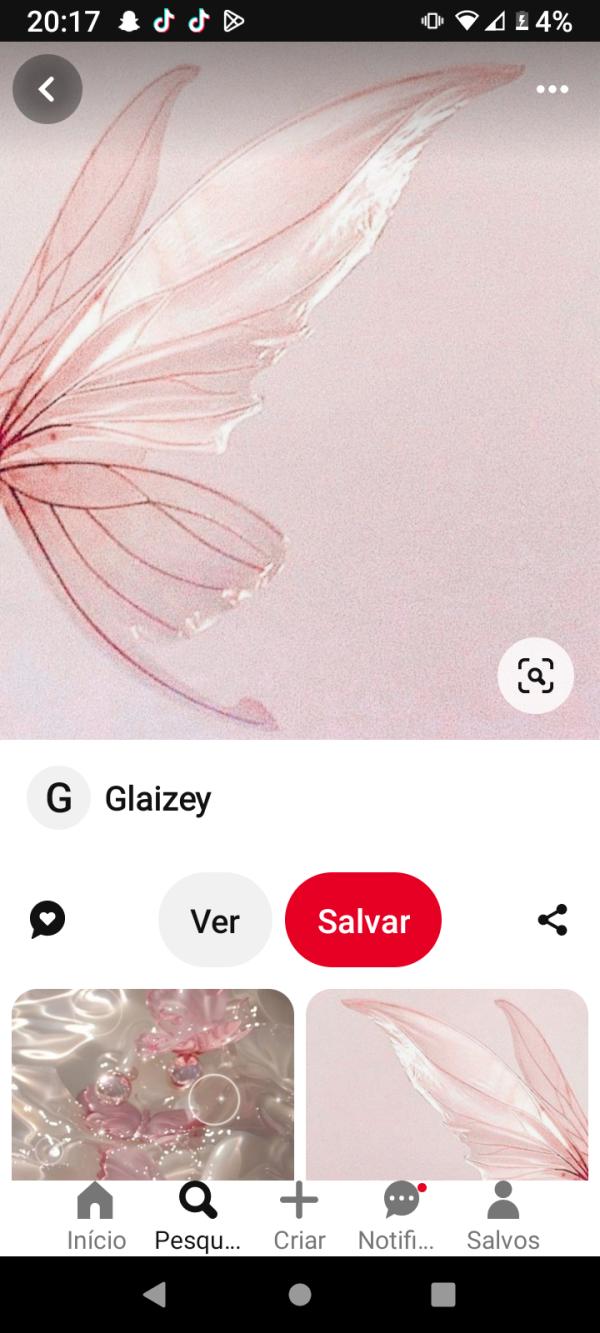Image resolution: width=600 pixels, height=1333 pixels.
Task: Open the pink glass butterflies pin
Action: point(153,1083)
